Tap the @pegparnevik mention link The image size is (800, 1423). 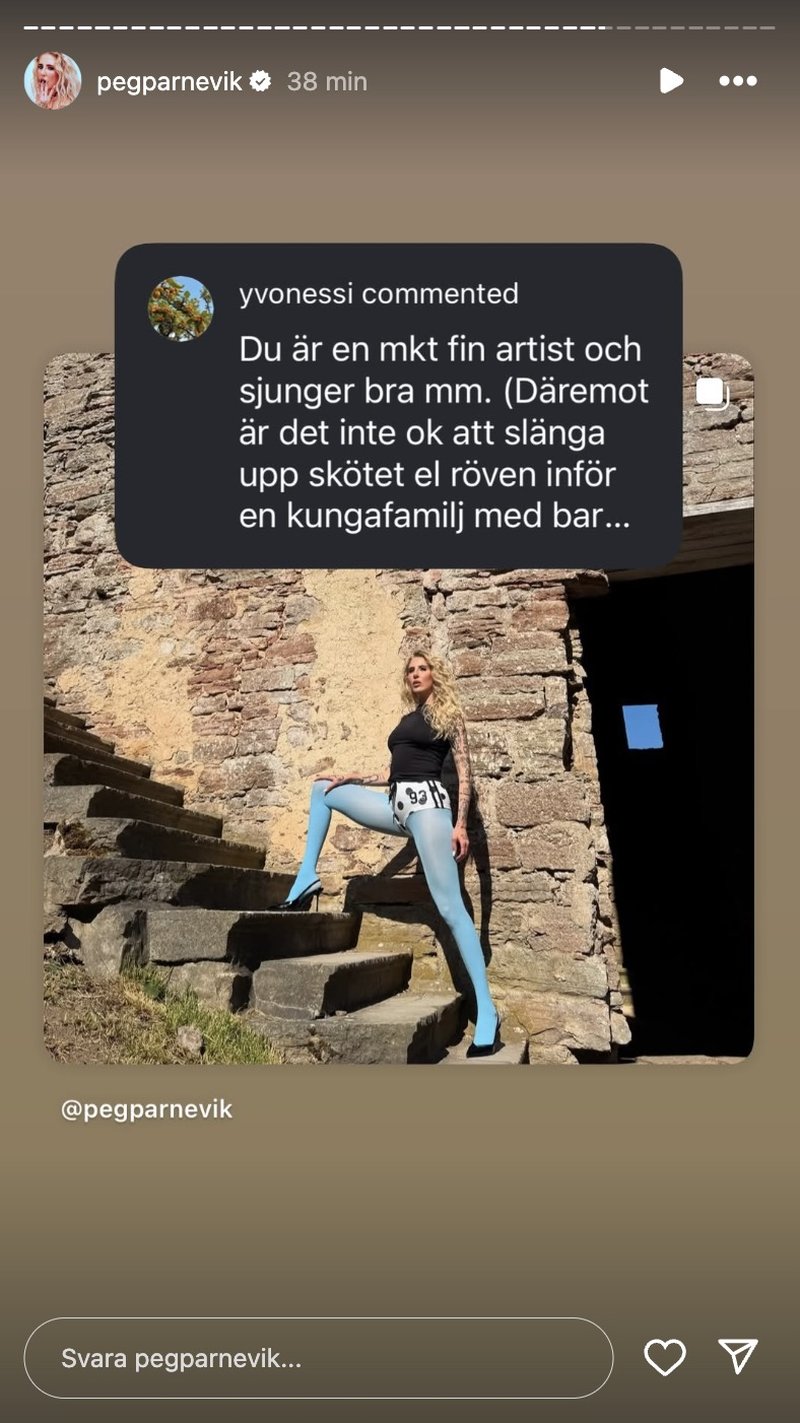[147, 1109]
